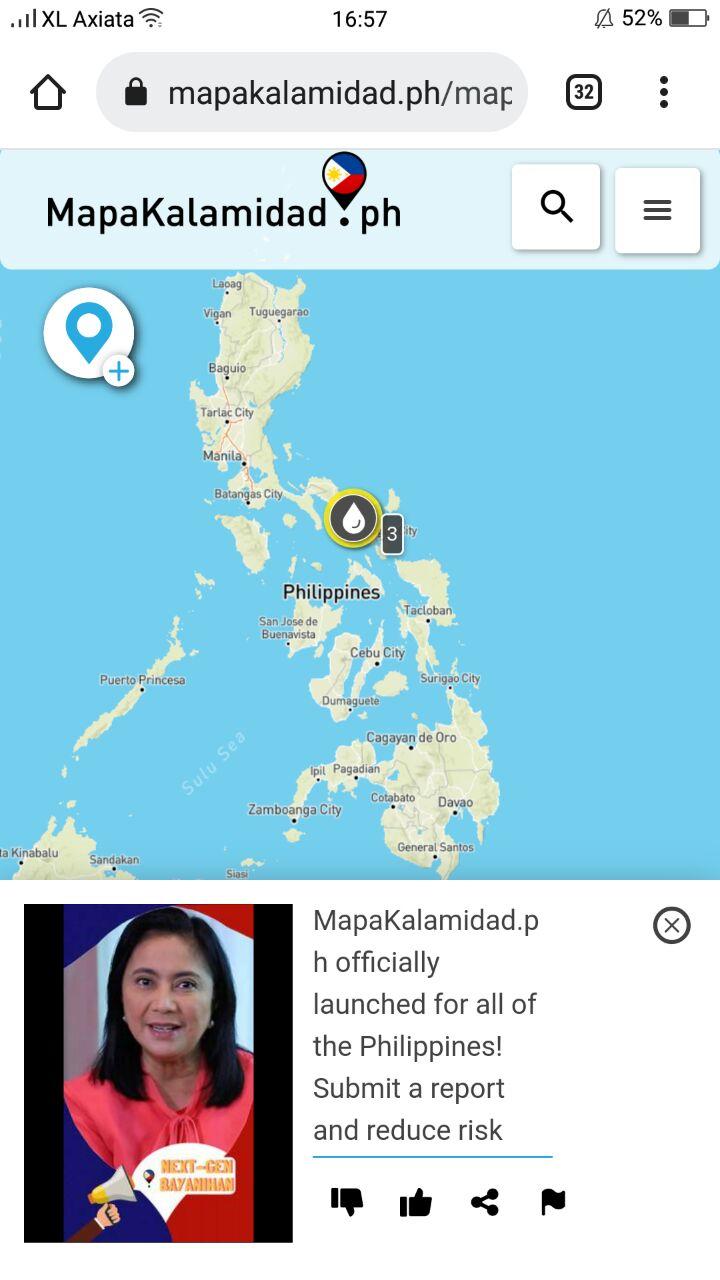Open the map search button
The height and width of the screenshot is (1280, 720).
pos(556,207)
